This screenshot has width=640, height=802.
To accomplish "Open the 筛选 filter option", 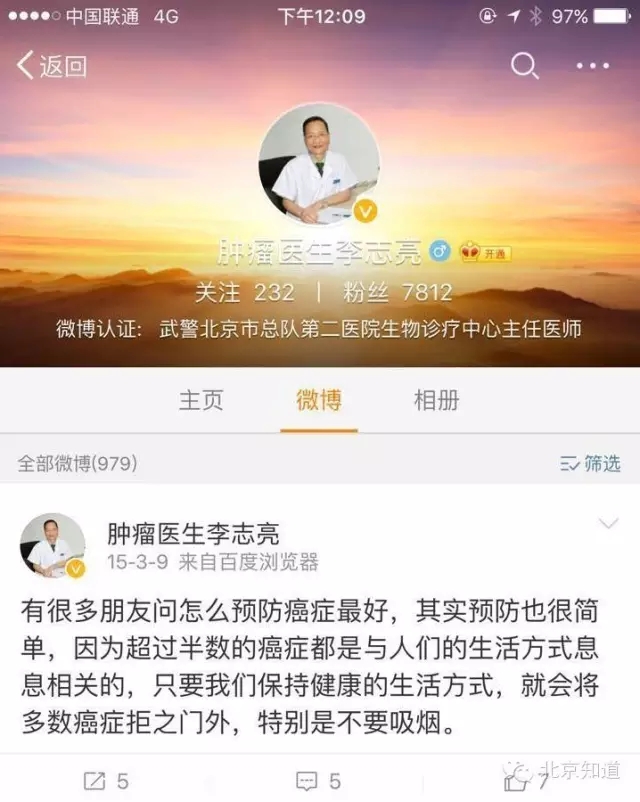I will click(x=591, y=463).
